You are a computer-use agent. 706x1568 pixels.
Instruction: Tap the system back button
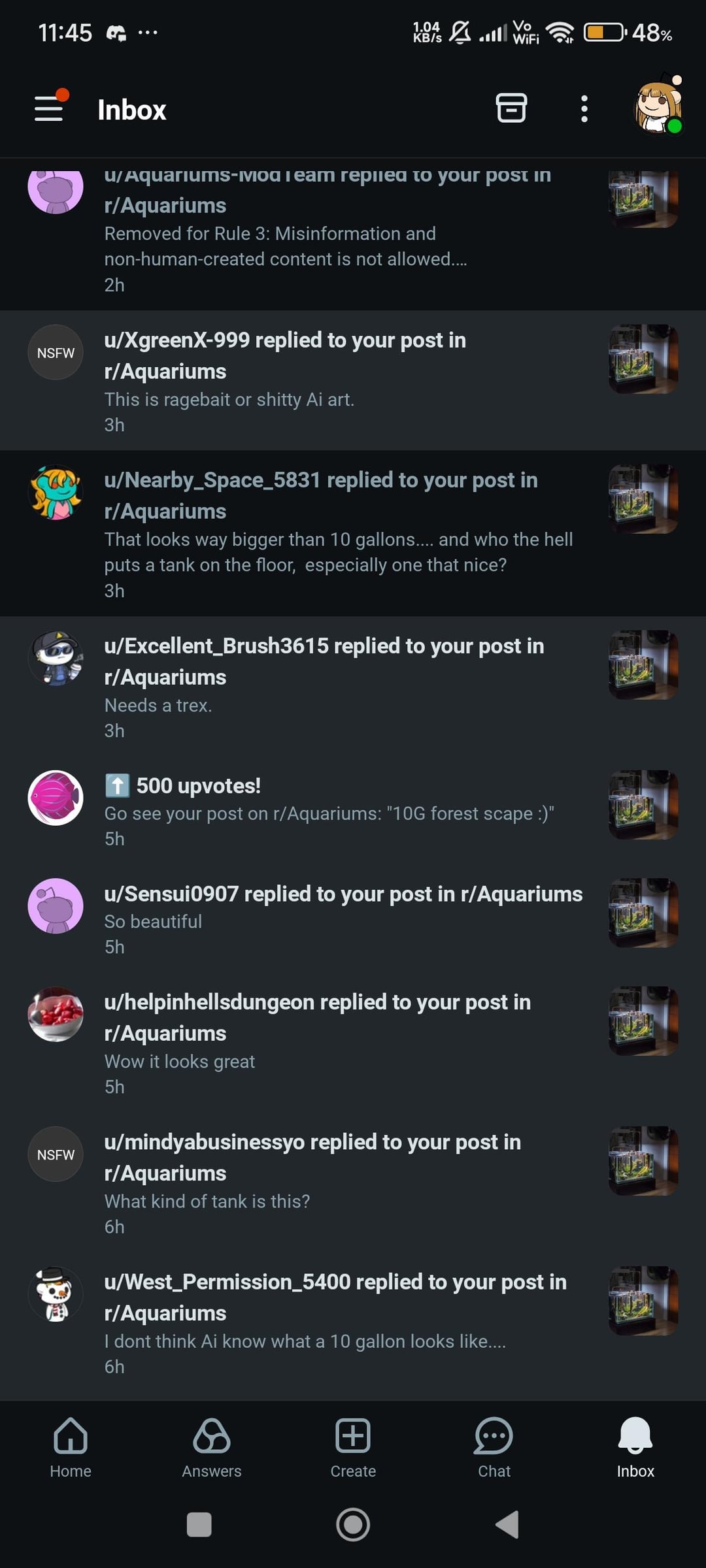click(507, 1524)
